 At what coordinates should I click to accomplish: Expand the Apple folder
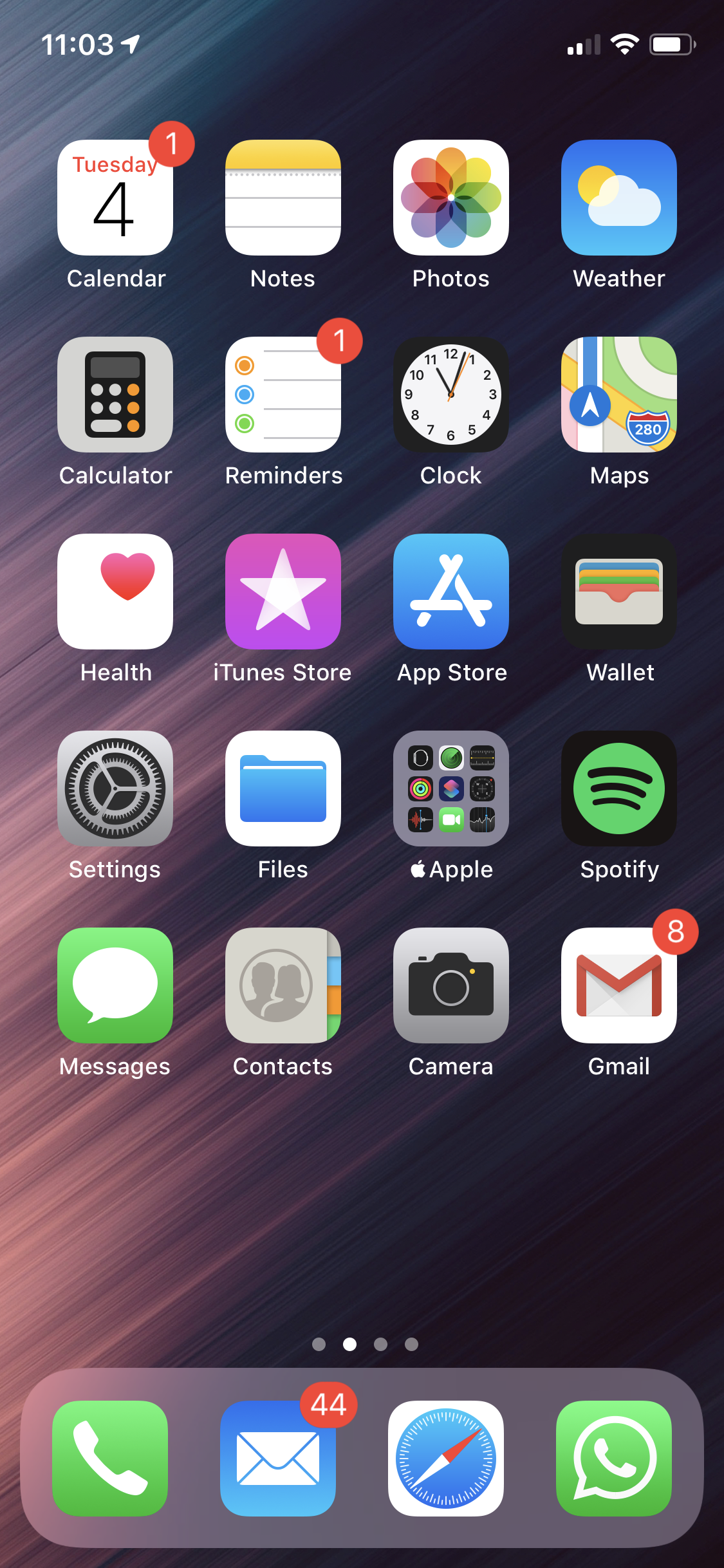click(451, 789)
